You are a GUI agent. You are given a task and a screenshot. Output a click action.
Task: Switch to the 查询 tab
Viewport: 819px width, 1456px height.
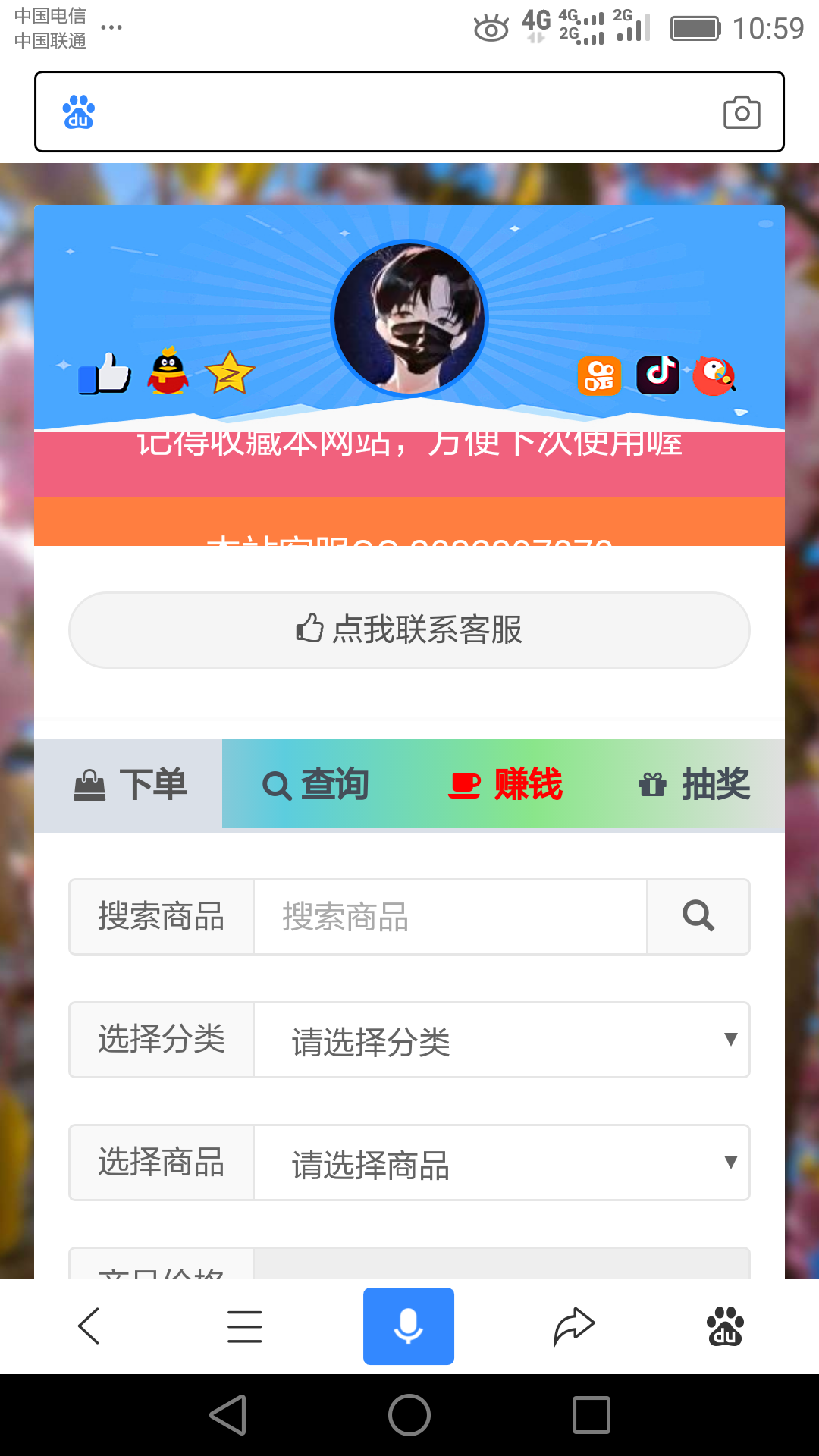click(315, 785)
